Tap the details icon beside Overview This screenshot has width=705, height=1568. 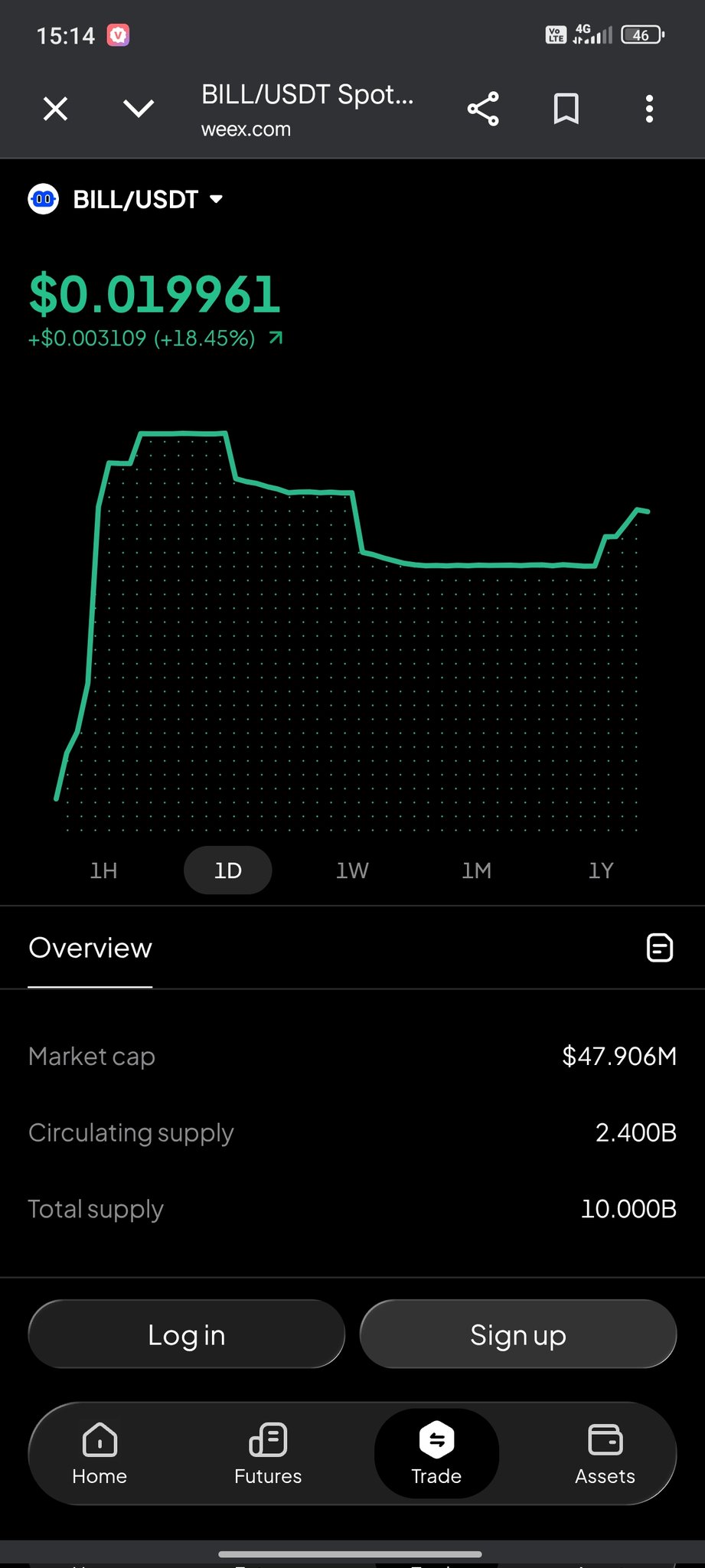click(659, 948)
